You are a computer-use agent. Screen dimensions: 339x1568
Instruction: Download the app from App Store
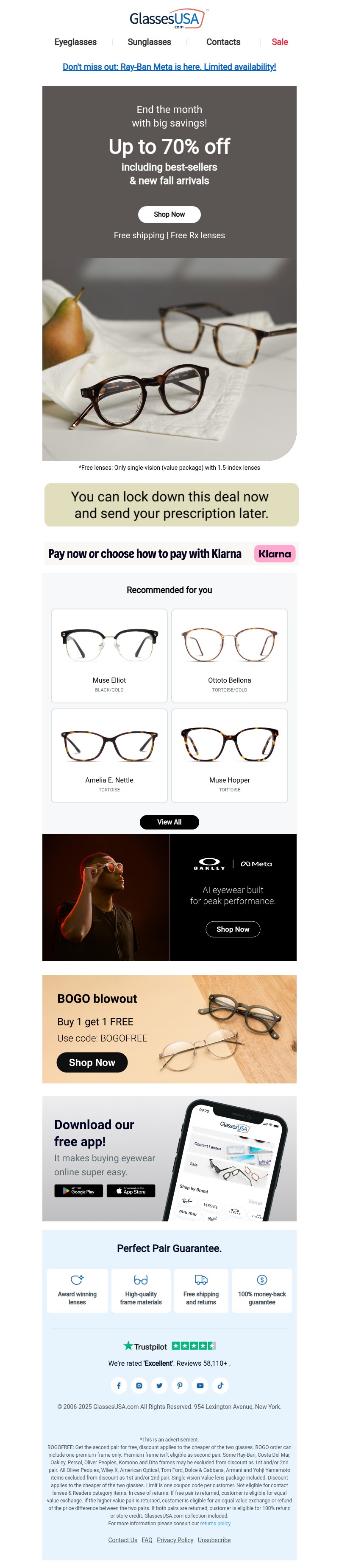point(131,1190)
